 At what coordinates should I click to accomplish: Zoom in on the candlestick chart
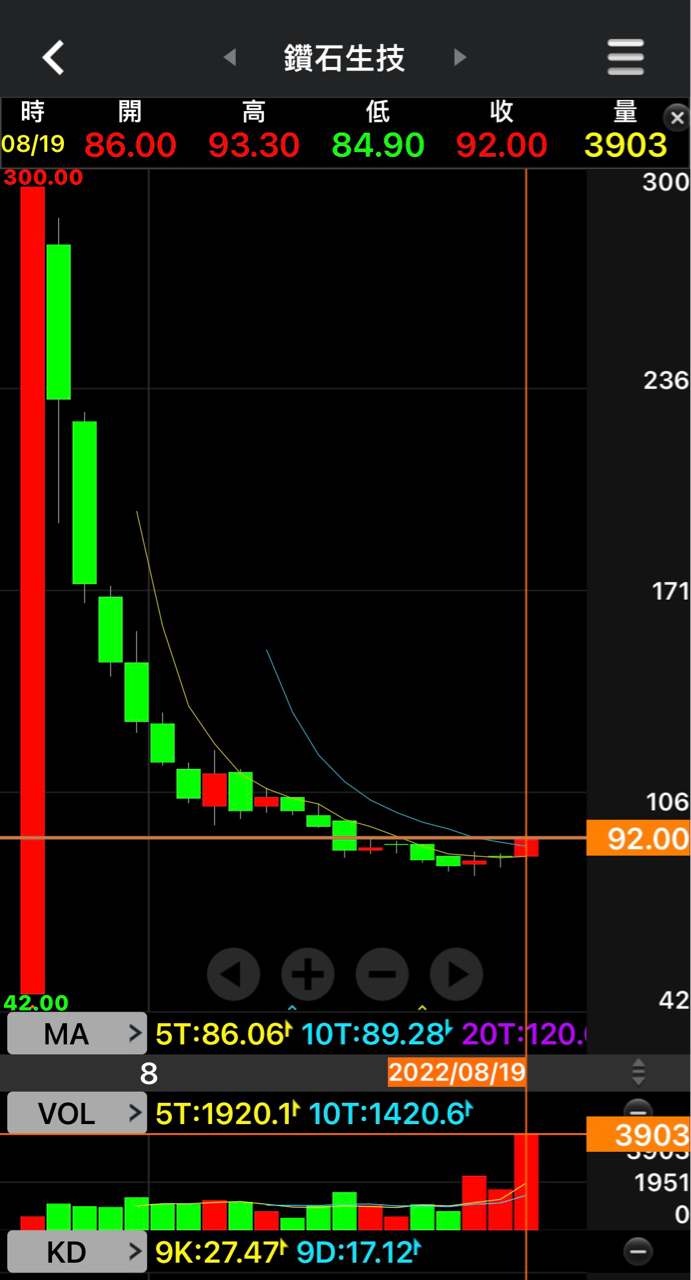point(307,973)
